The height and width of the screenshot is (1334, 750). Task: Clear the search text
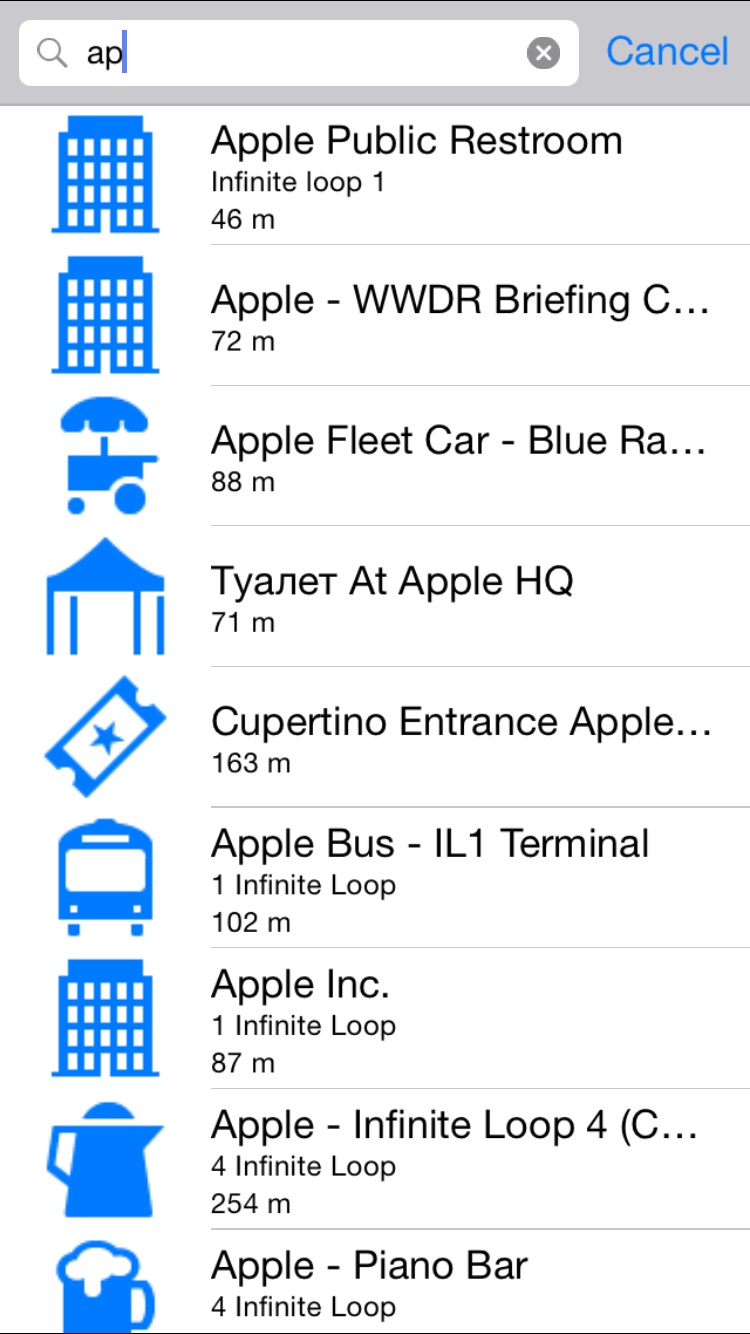(x=543, y=53)
